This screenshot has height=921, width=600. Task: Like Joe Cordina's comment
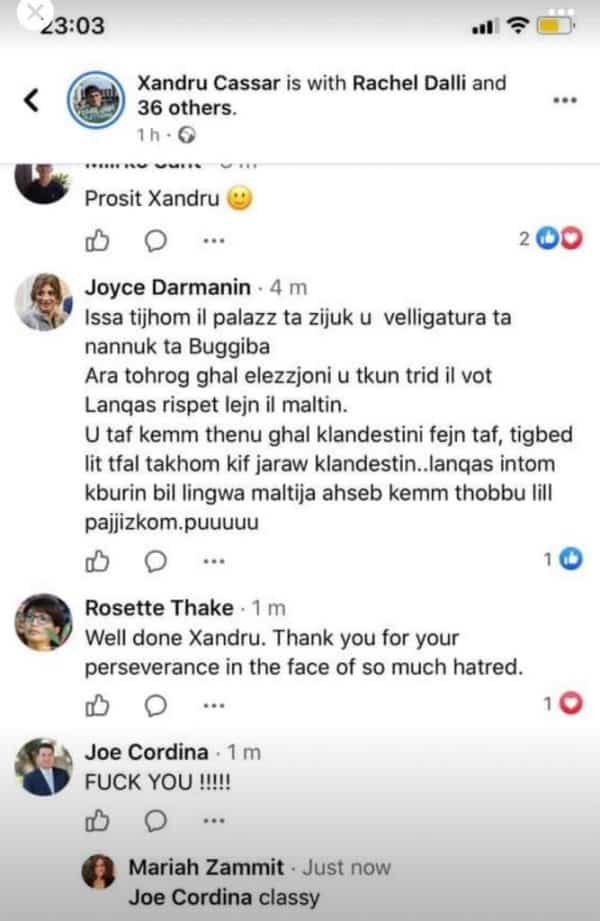coord(97,821)
